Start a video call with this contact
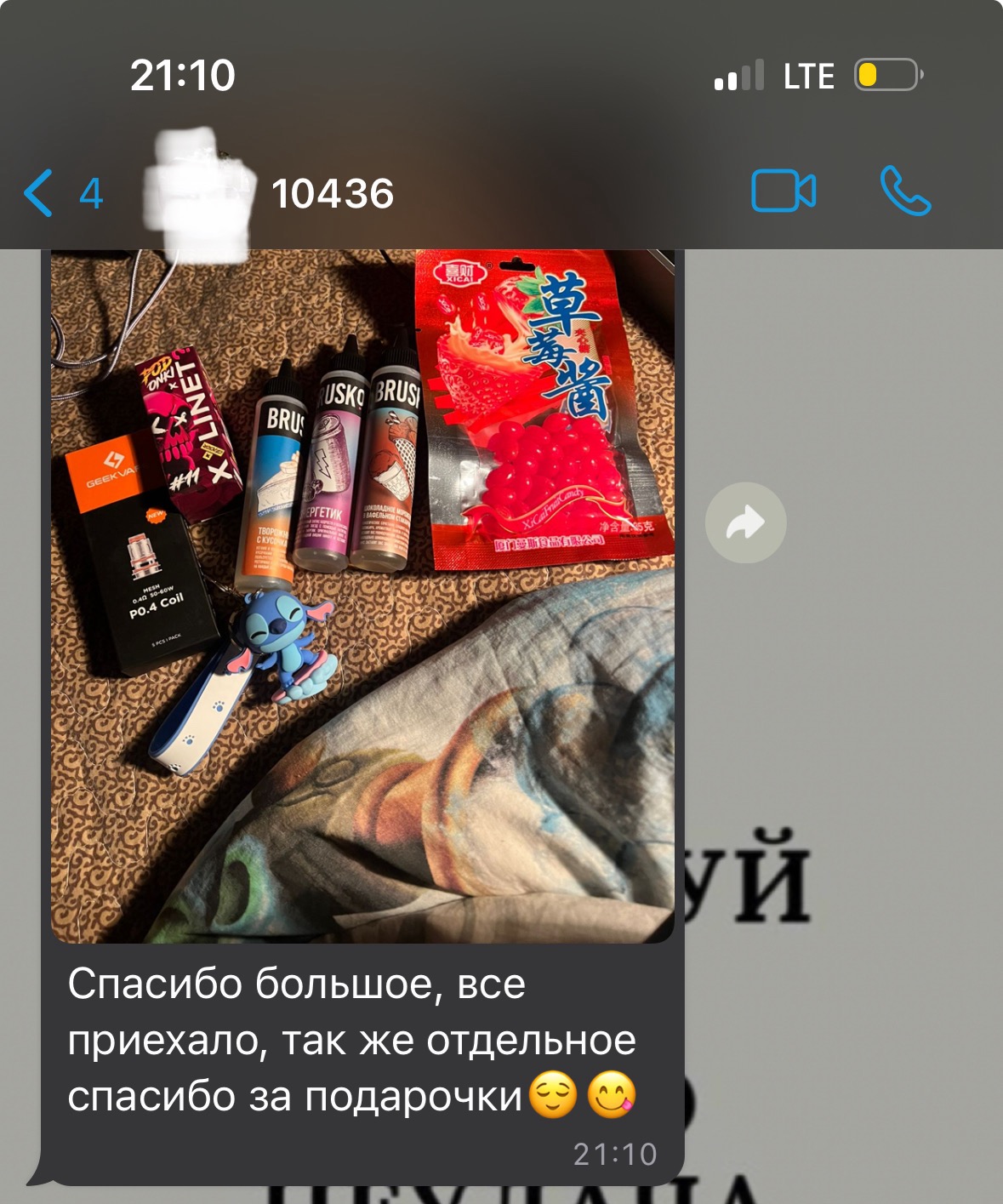This screenshot has width=1003, height=1204. click(x=784, y=191)
